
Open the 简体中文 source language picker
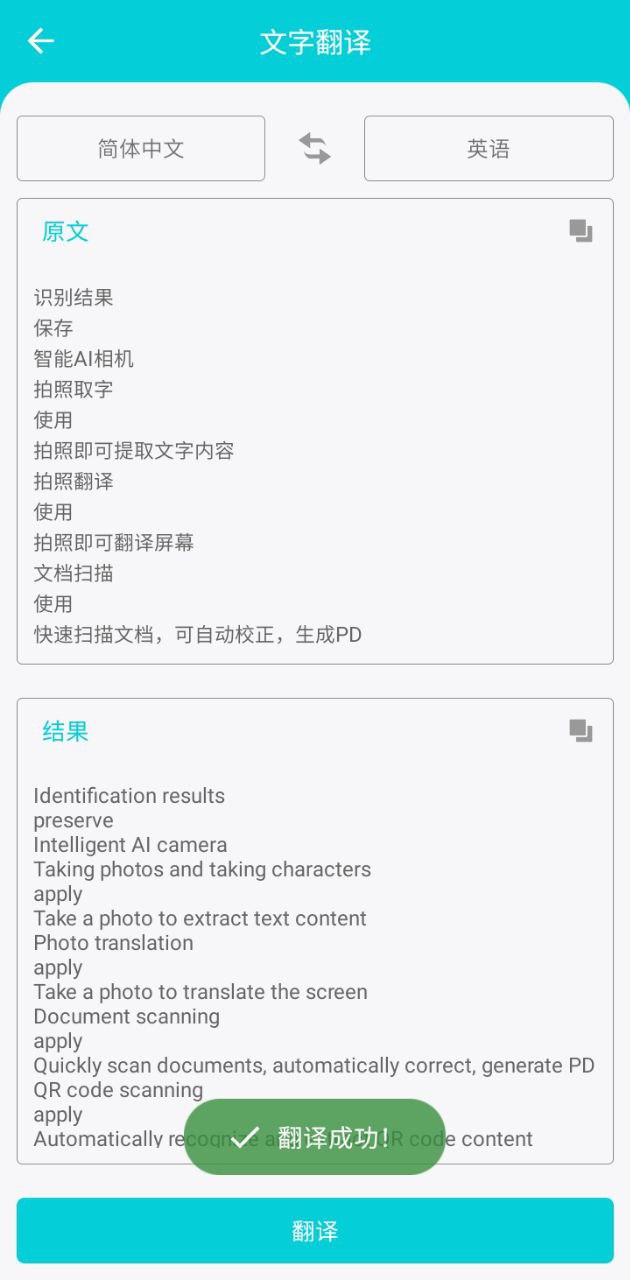141,149
